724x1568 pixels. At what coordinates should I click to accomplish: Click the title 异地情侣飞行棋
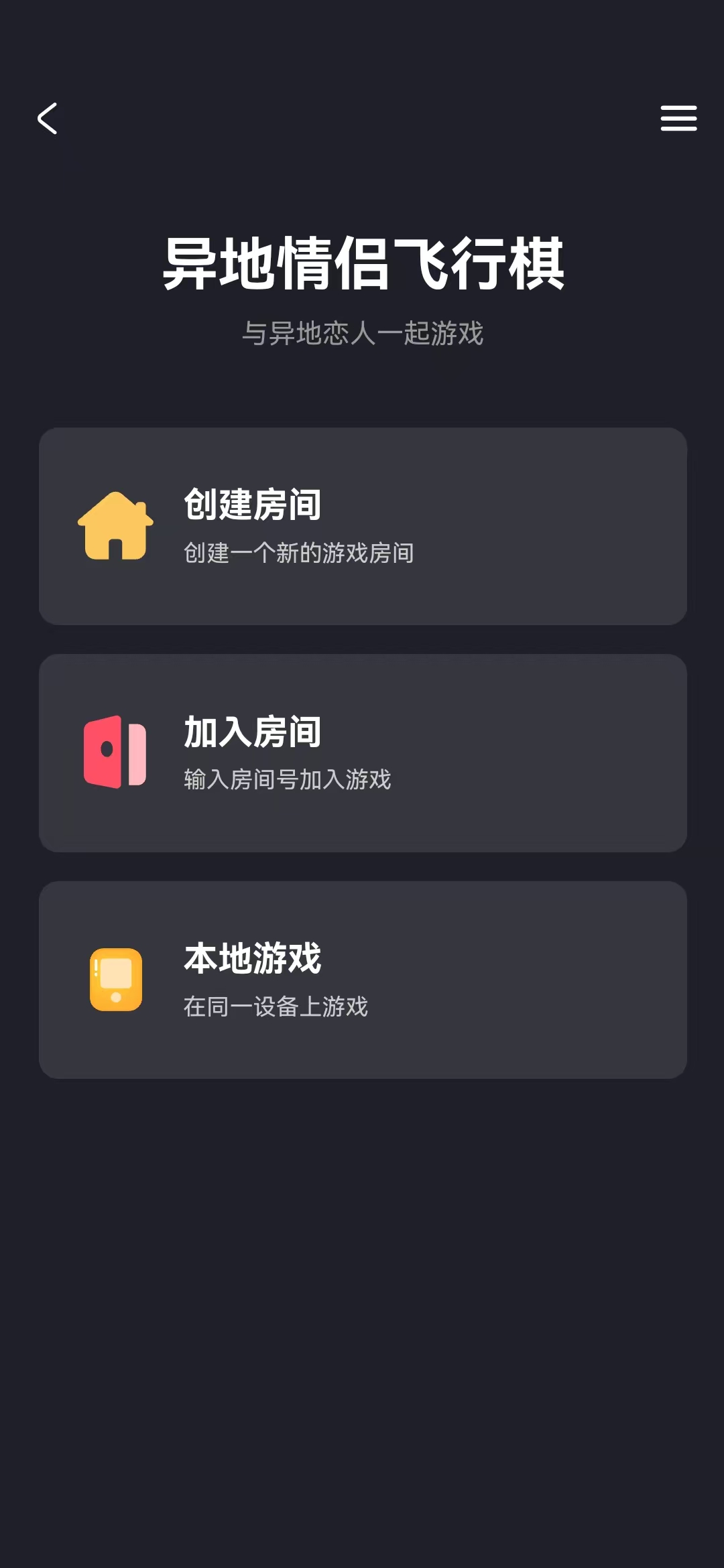(x=362, y=263)
